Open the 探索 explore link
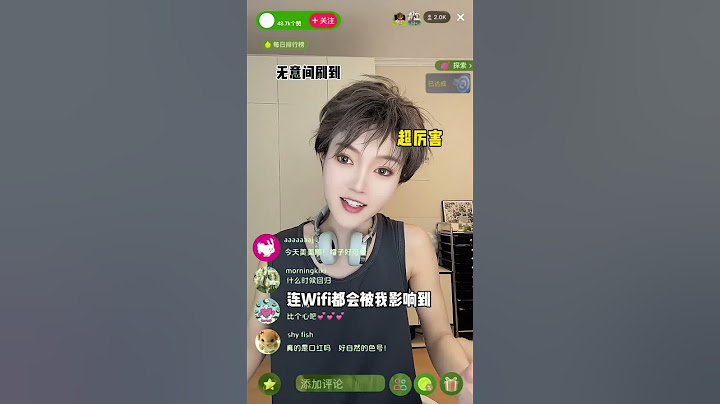The width and height of the screenshot is (720, 404). point(454,65)
